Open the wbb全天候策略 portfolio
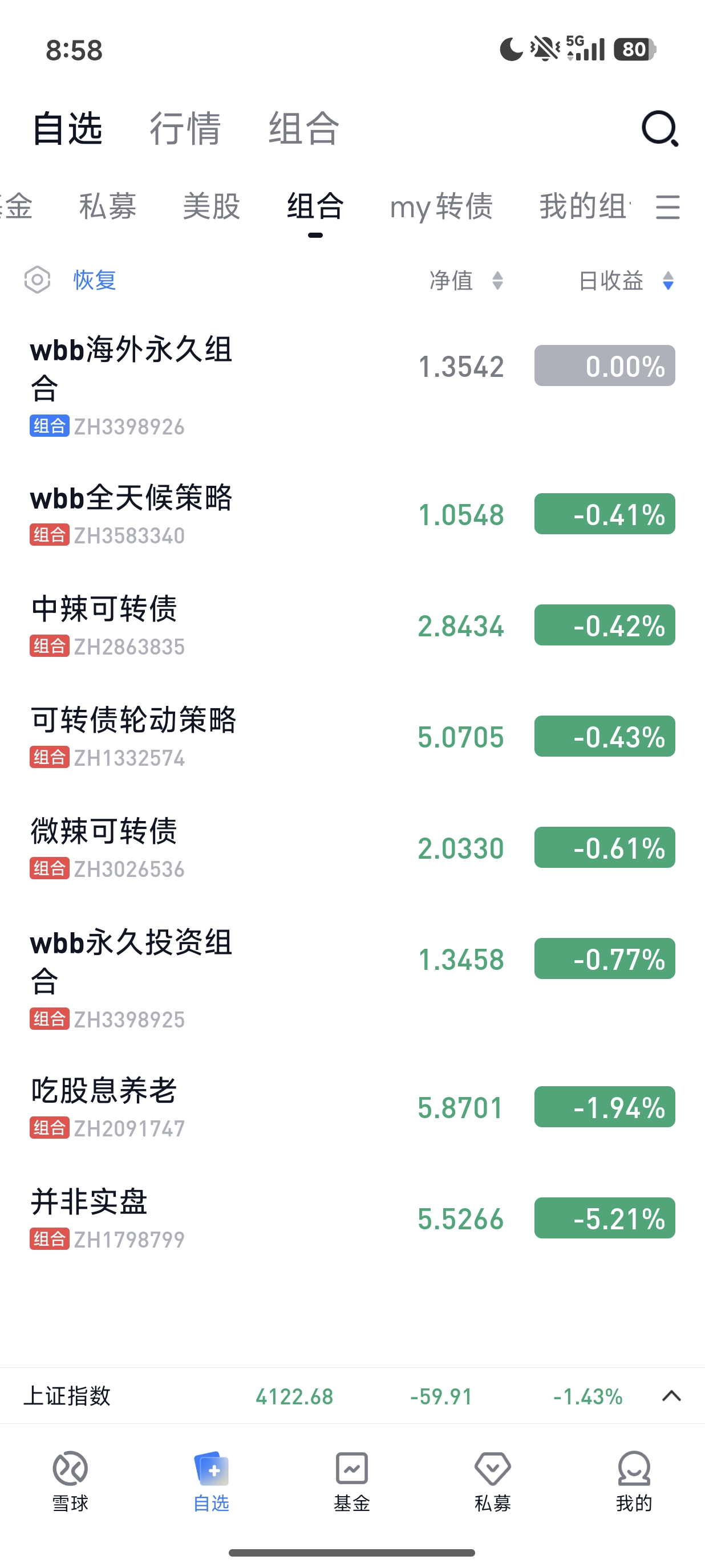Image resolution: width=705 pixels, height=1568 pixels. pyautogui.click(x=132, y=498)
